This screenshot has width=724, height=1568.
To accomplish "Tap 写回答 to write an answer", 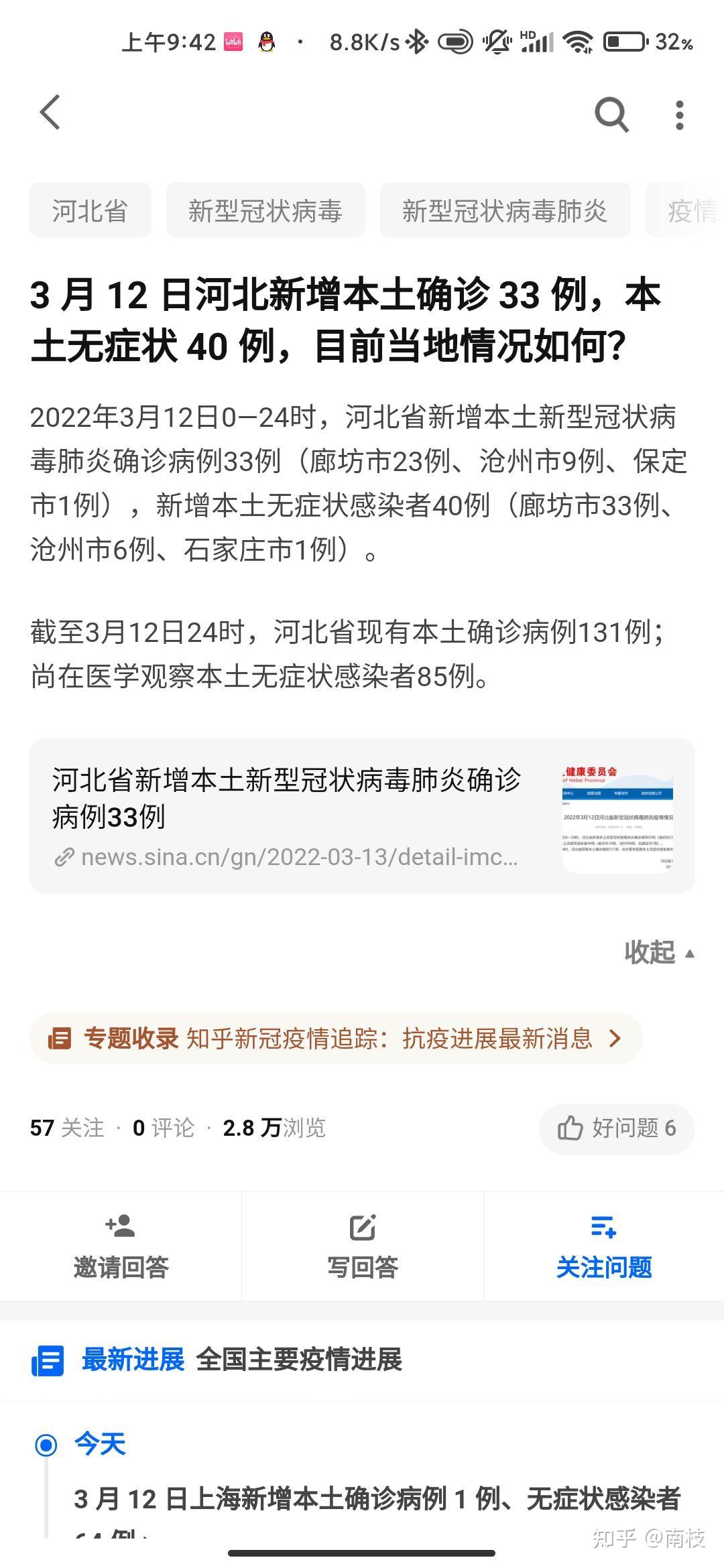I will 363,1246.
